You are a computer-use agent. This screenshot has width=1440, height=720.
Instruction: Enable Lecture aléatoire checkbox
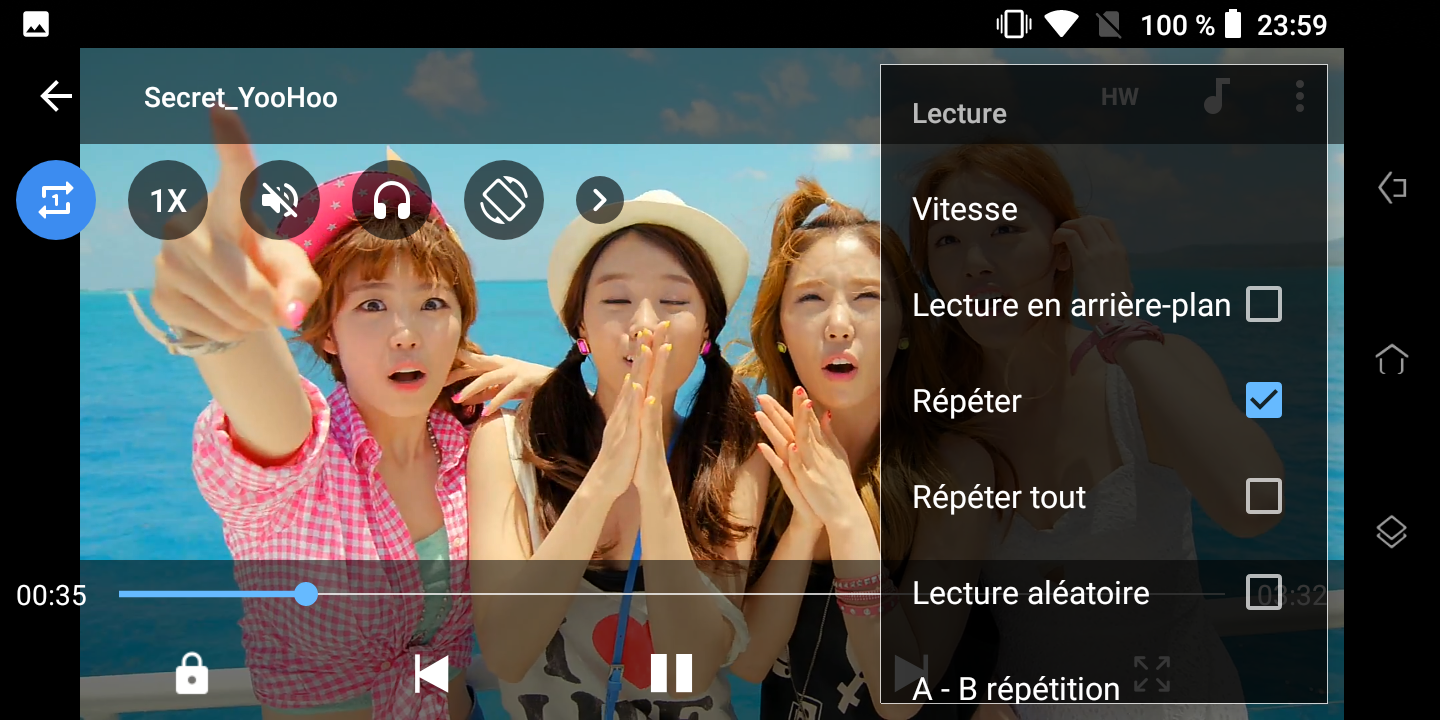[x=1263, y=592]
